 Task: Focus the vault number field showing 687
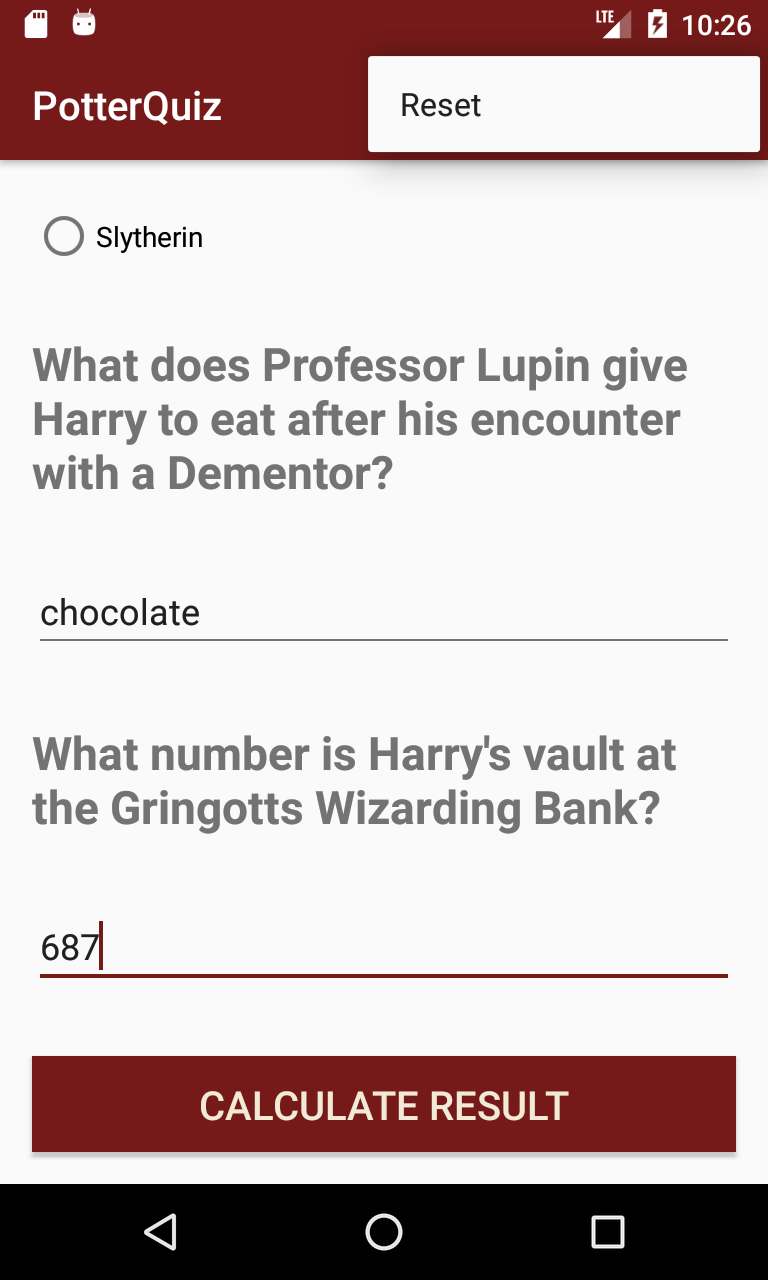pos(383,946)
